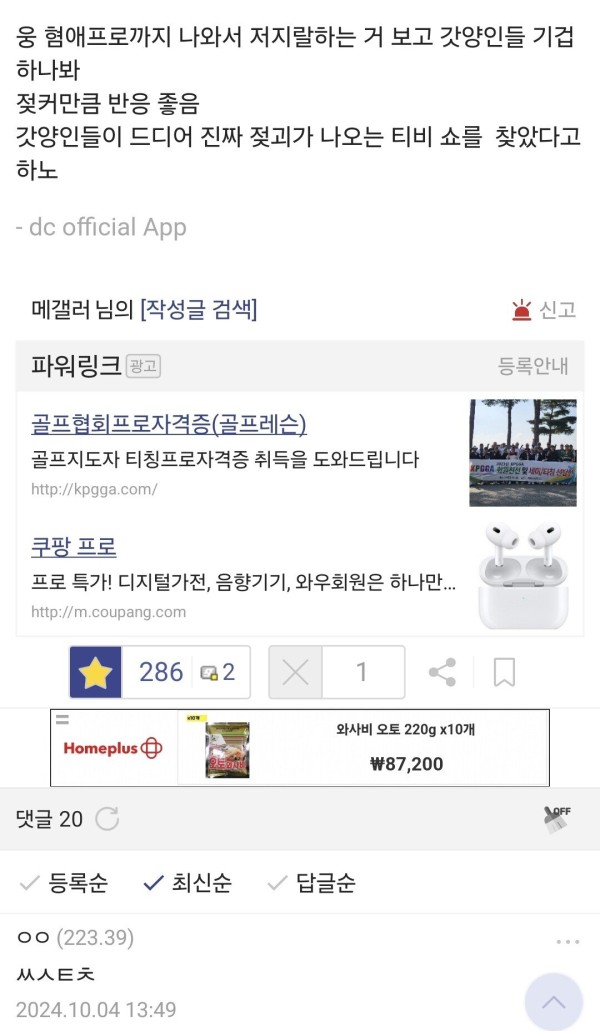
Task: Open the 골프협회프로자격증(골프레슨) ad link
Action: [169, 425]
